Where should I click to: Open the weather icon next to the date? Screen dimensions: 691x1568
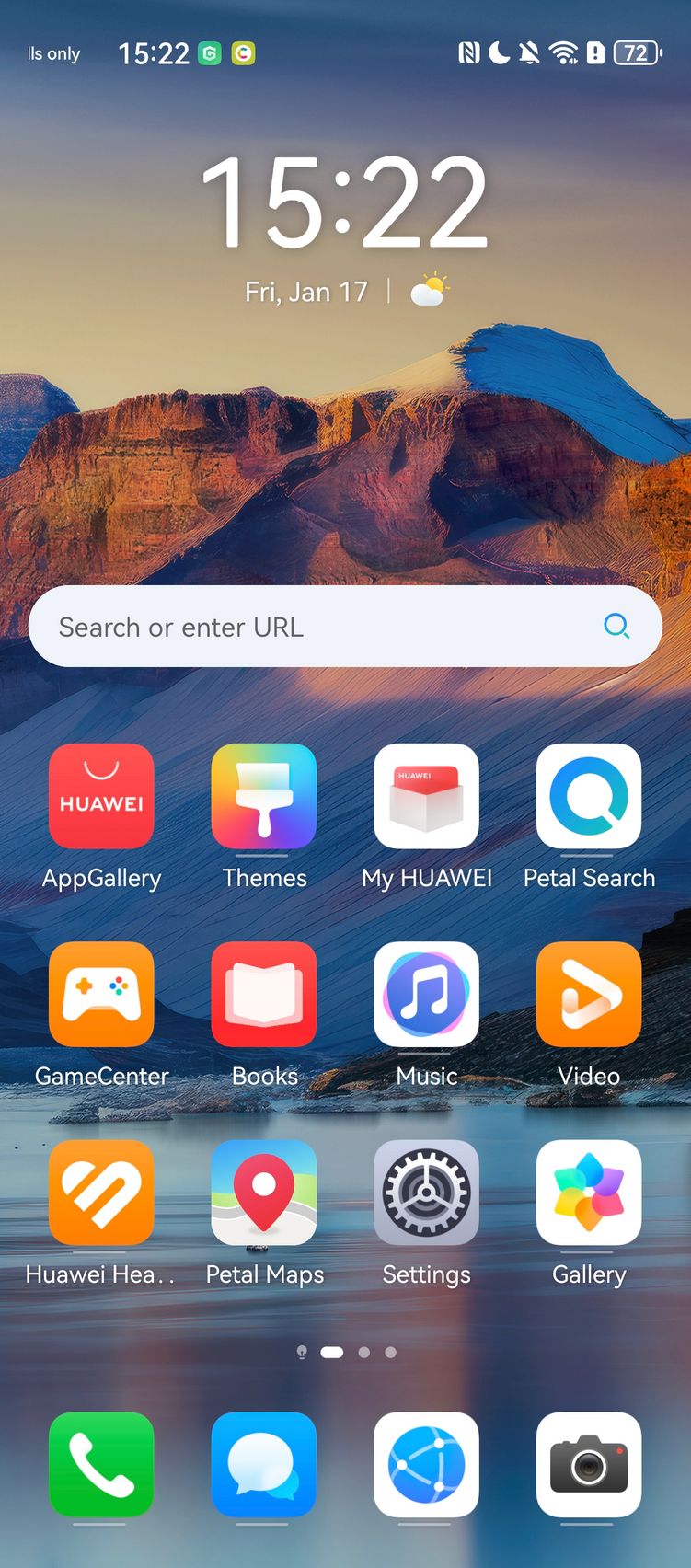point(430,290)
